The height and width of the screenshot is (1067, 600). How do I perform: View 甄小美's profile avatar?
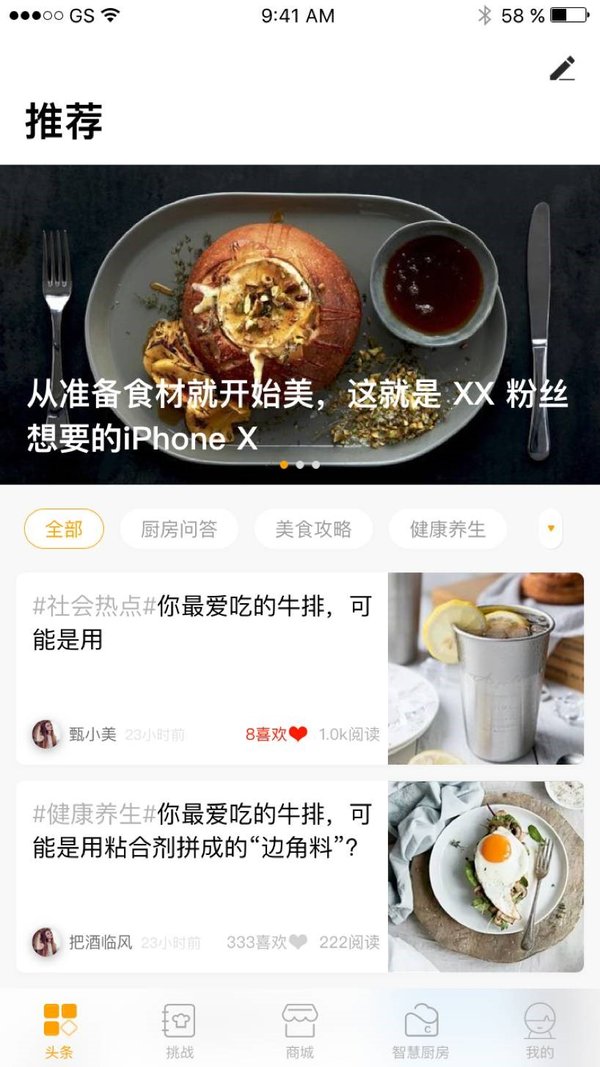[x=46, y=734]
